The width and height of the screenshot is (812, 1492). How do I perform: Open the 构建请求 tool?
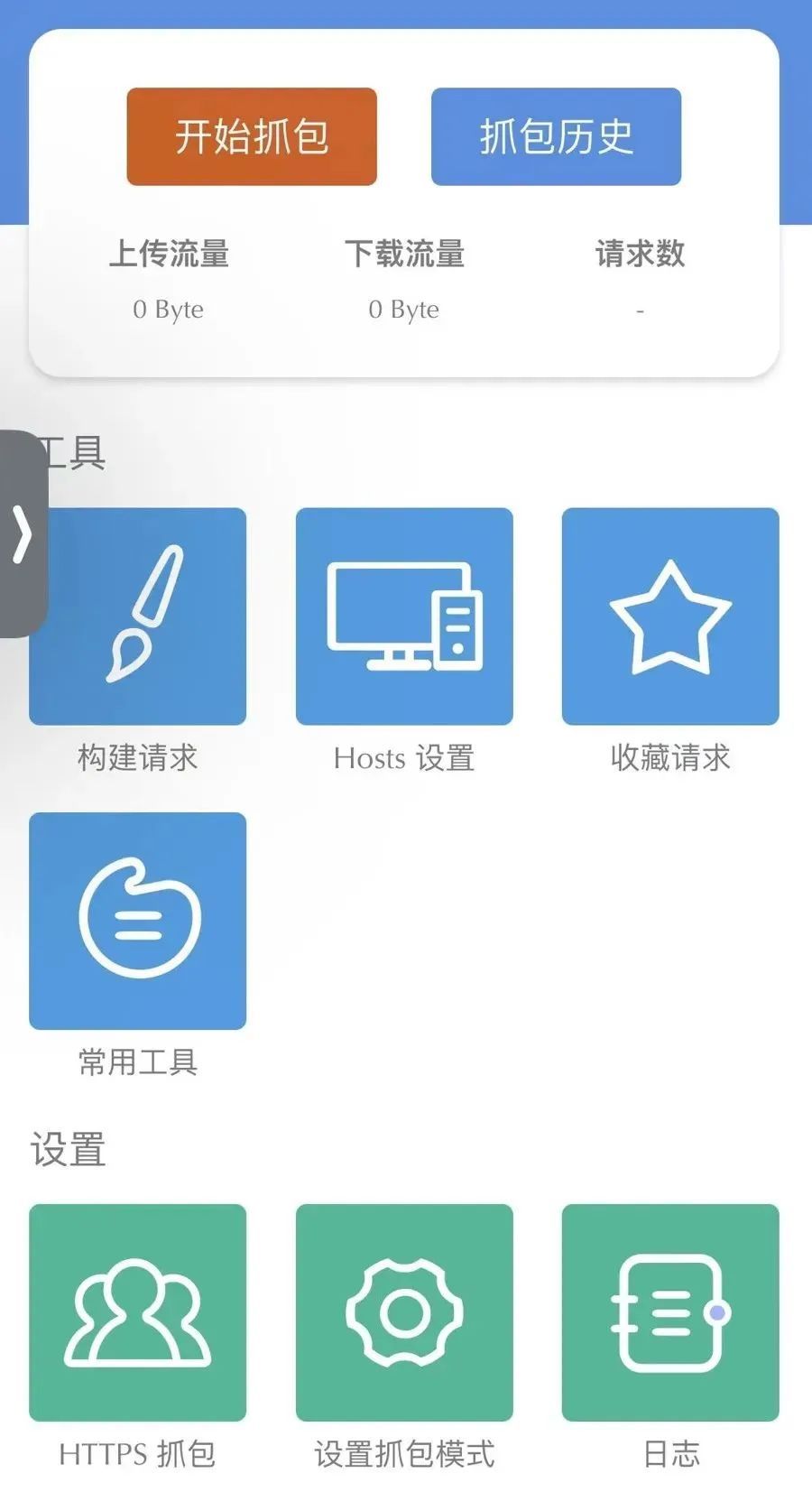[138, 616]
